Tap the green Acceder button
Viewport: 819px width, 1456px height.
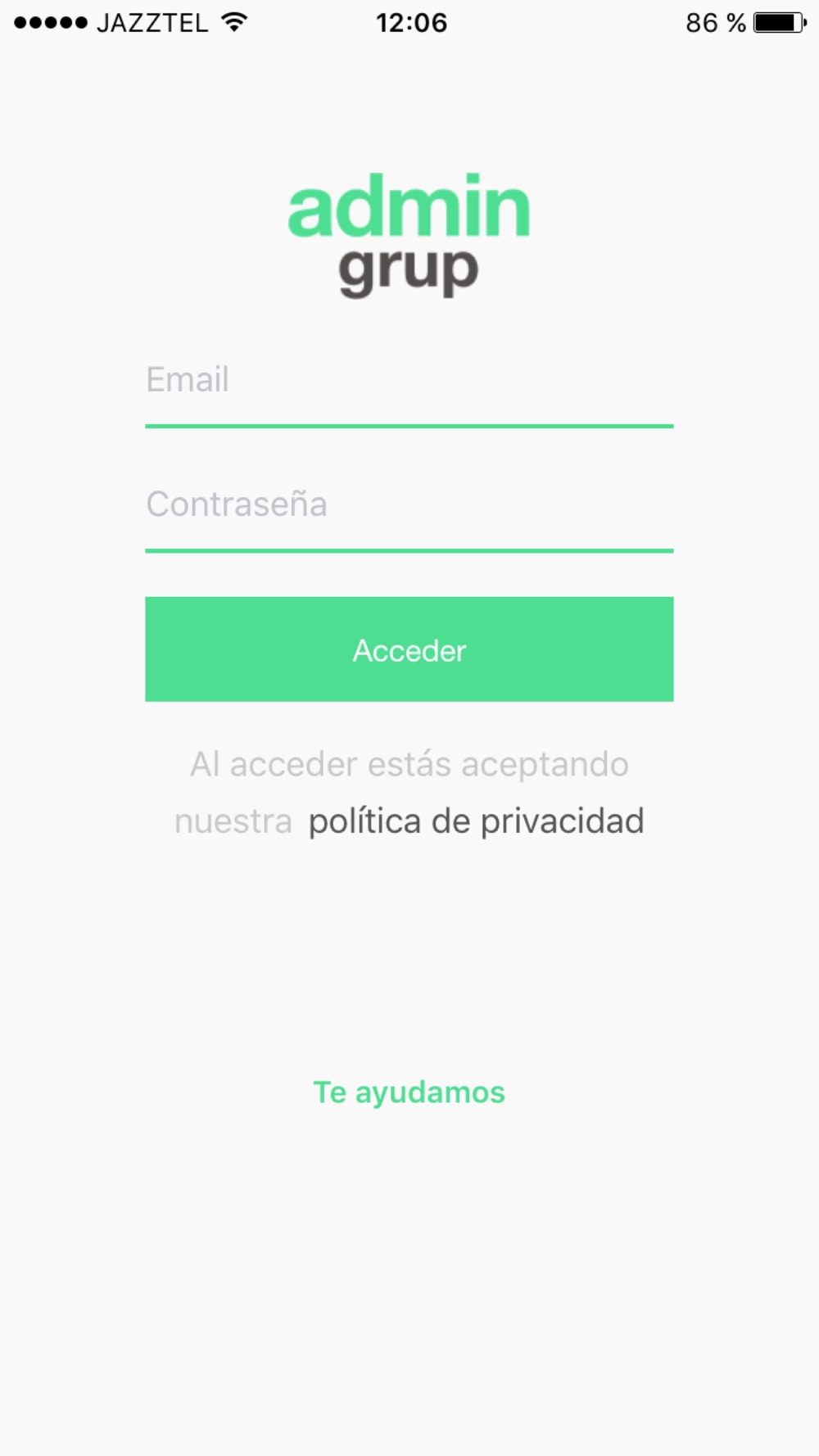point(409,649)
